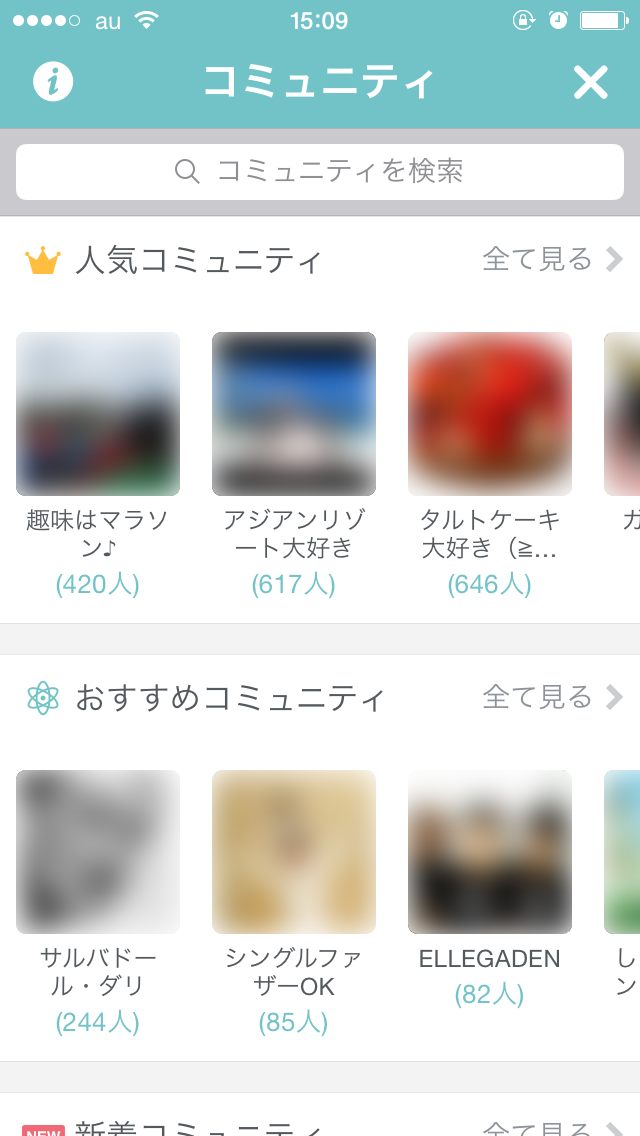640x1136 pixels.
Task: See all おすすめコミュニティ
Action: pyautogui.click(x=552, y=697)
